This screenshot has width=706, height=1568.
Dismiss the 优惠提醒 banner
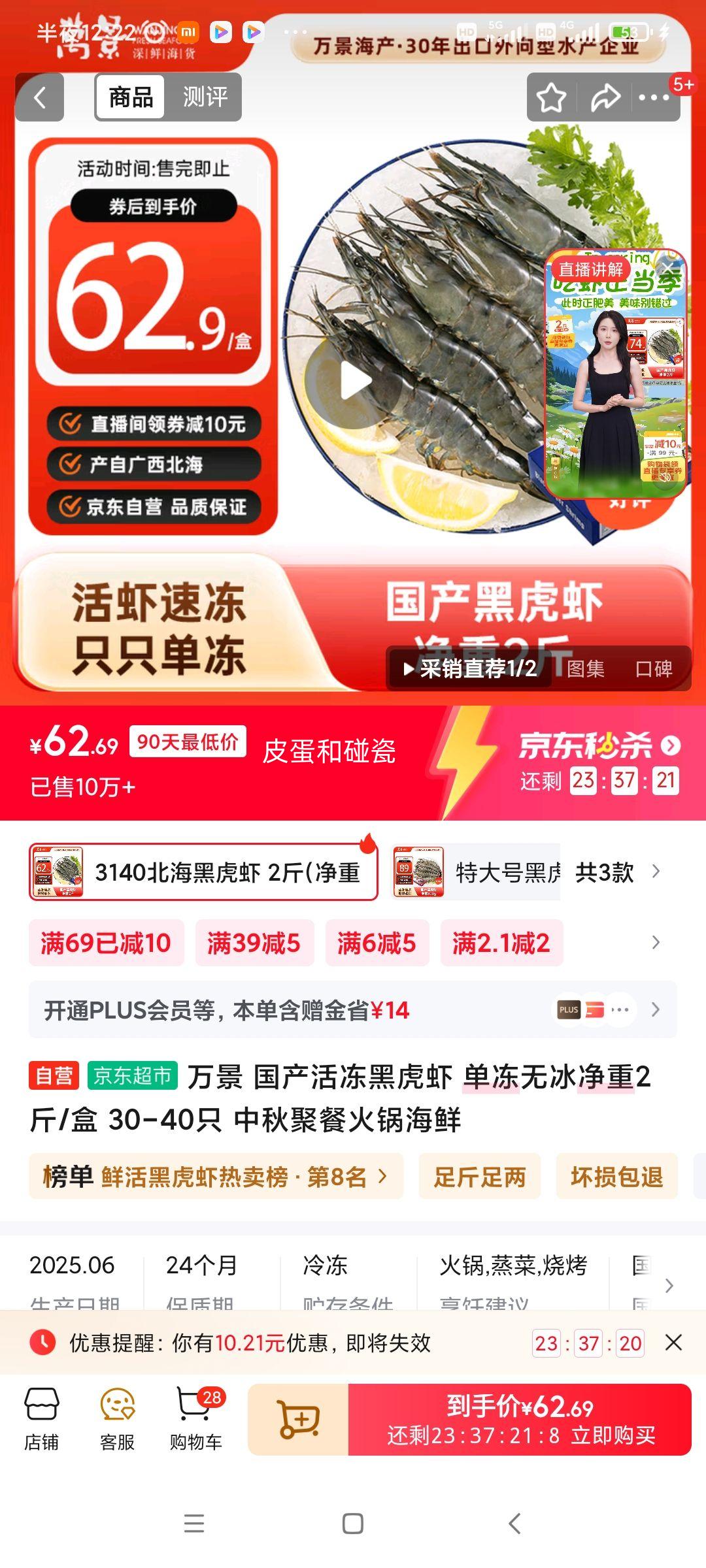[x=673, y=1343]
